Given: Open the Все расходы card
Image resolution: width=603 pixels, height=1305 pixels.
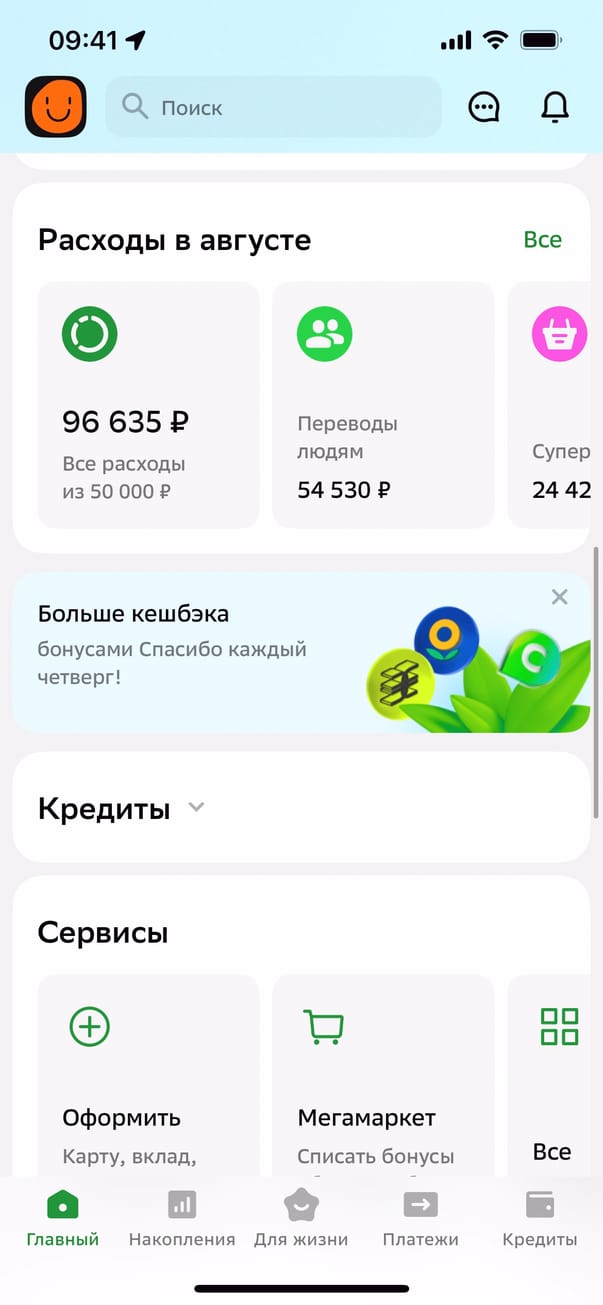Looking at the screenshot, I should (x=148, y=405).
